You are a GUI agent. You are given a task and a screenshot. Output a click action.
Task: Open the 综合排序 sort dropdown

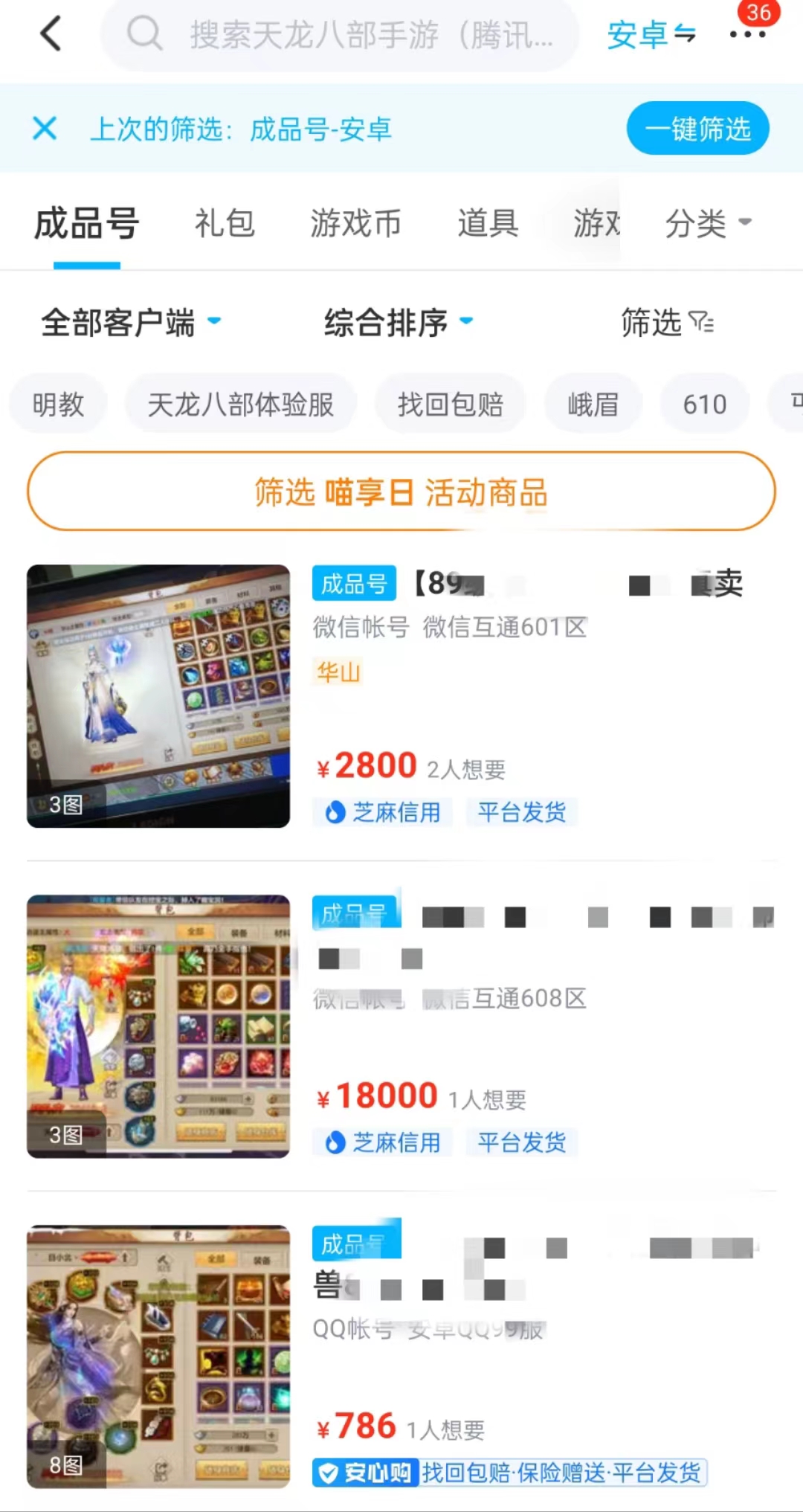(398, 323)
